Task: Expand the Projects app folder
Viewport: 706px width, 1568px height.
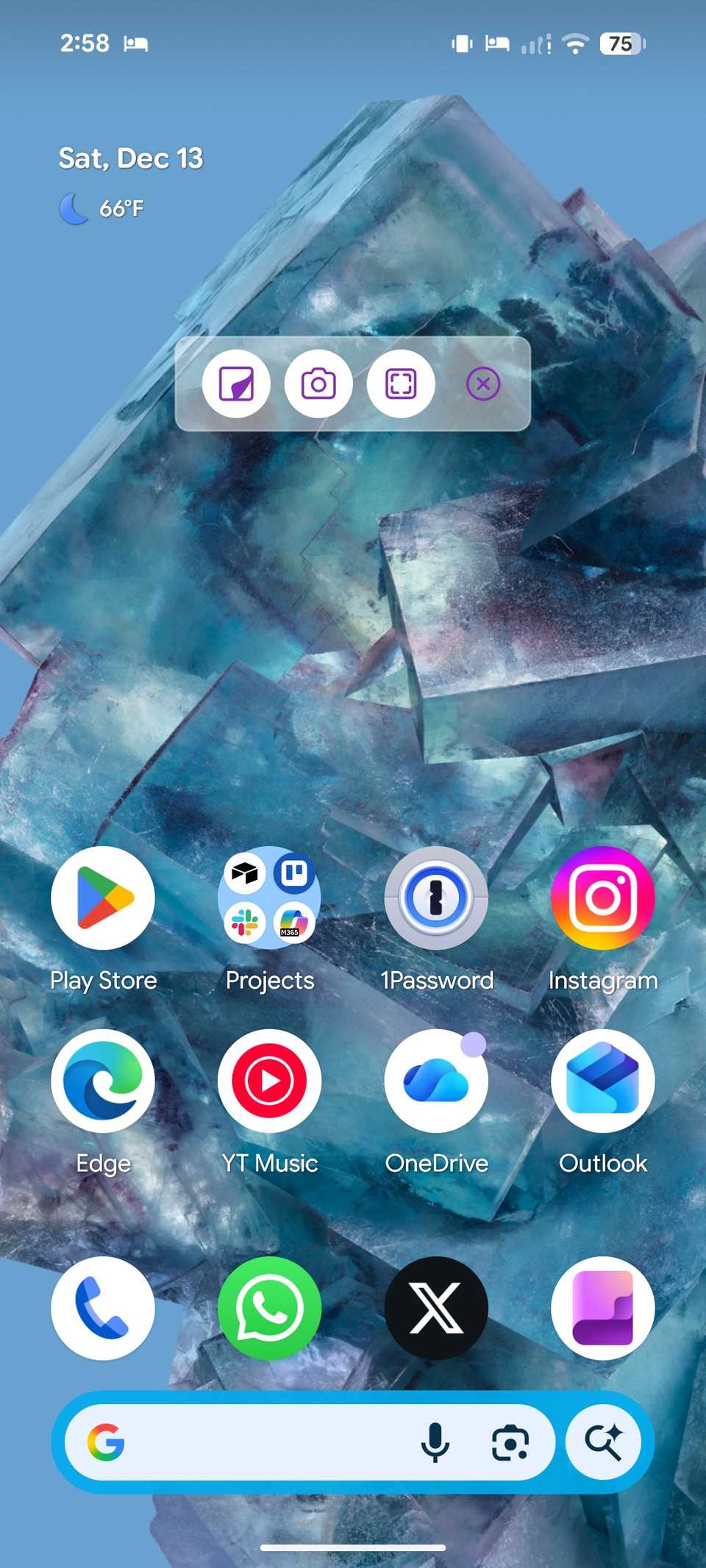Action: tap(269, 898)
